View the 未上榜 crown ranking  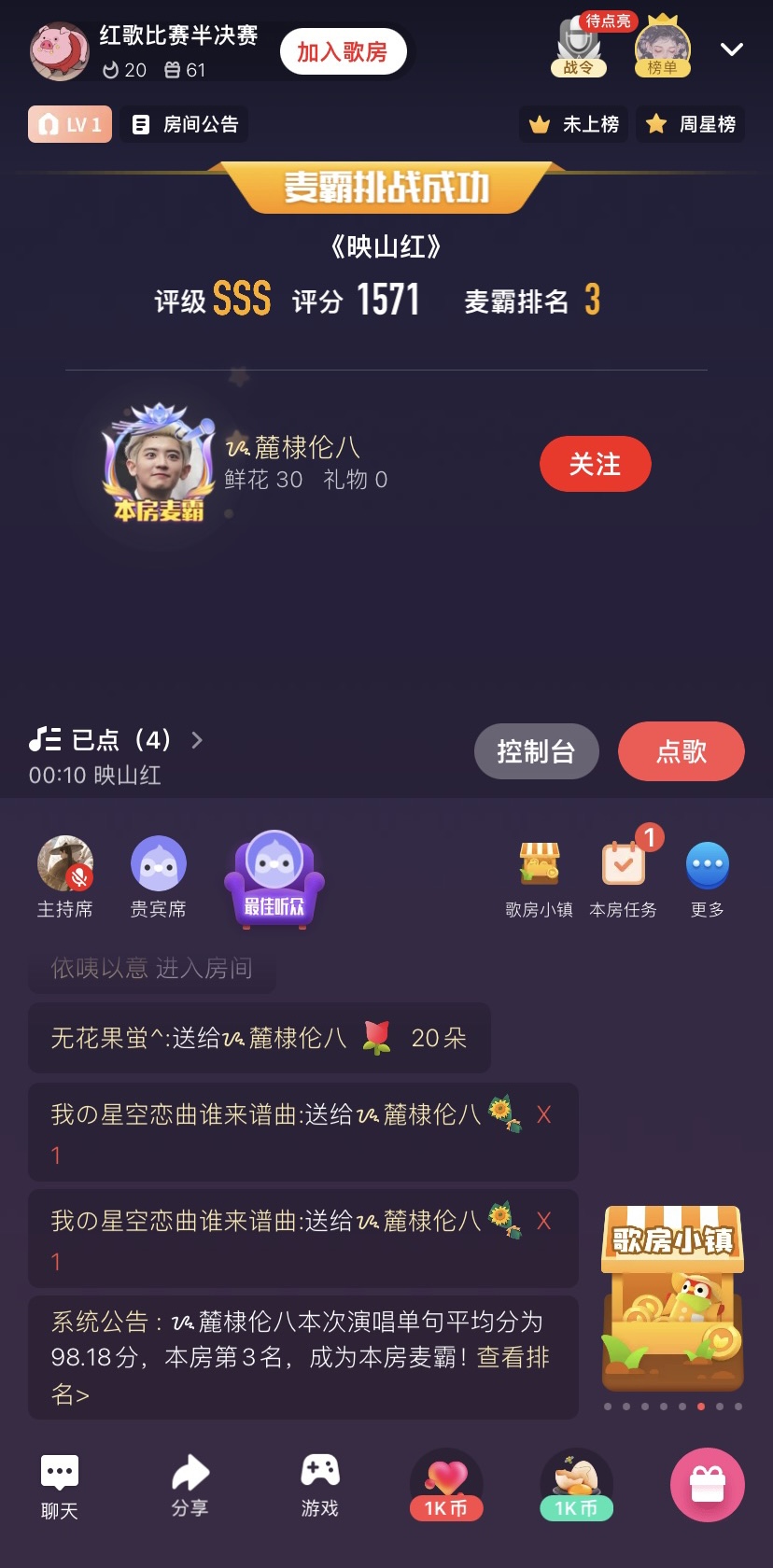pos(574,124)
